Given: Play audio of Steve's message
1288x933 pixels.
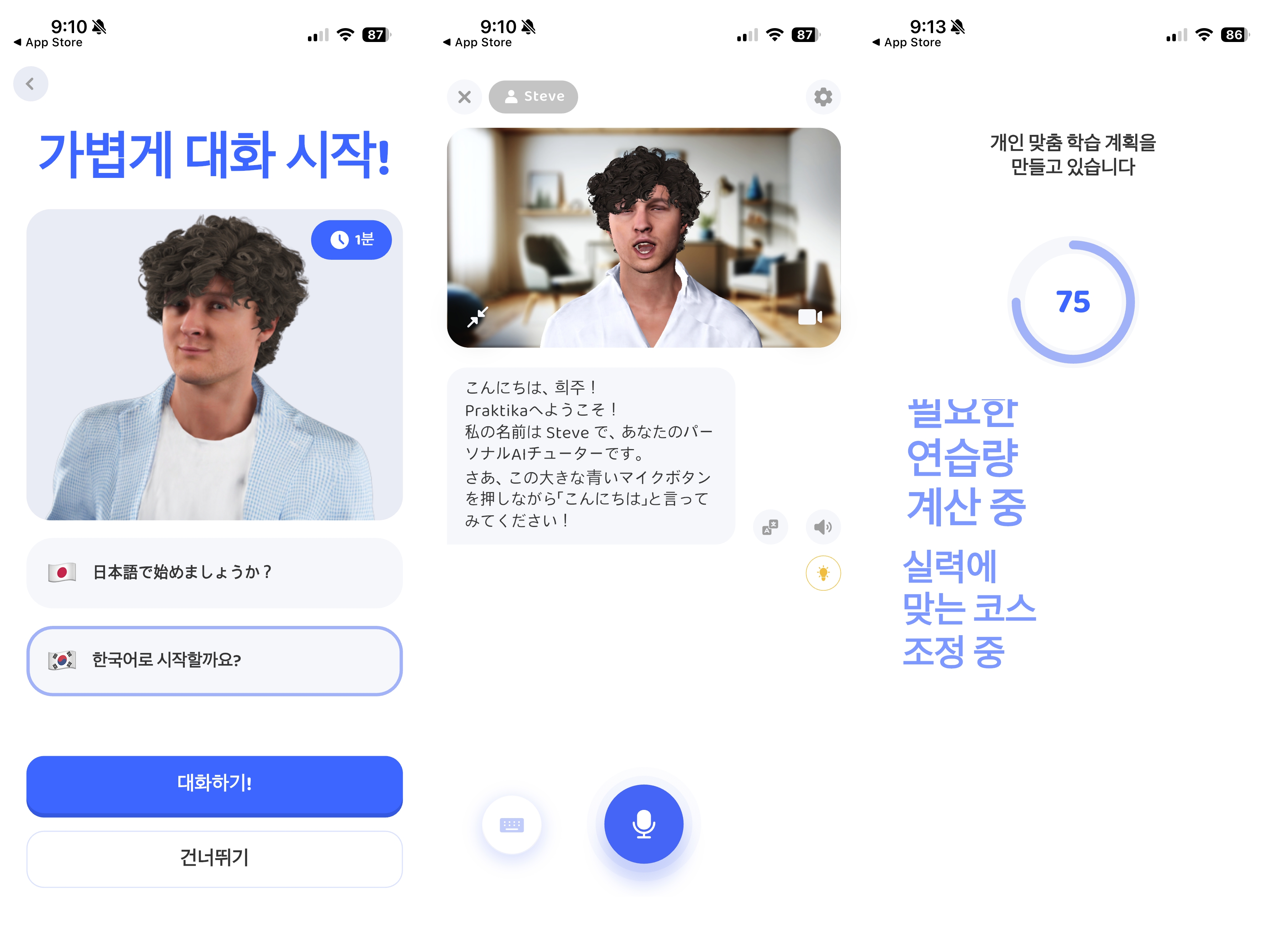Looking at the screenshot, I should (822, 527).
